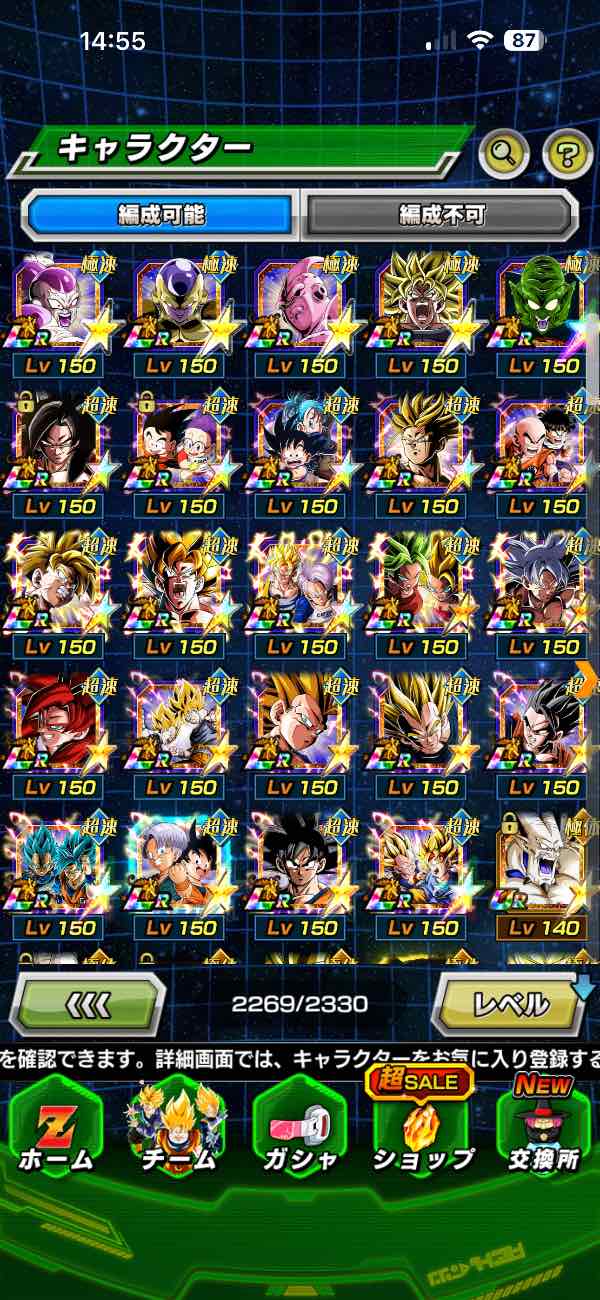
Task: Select the white Frieza card in the first row
Action: 58,310
